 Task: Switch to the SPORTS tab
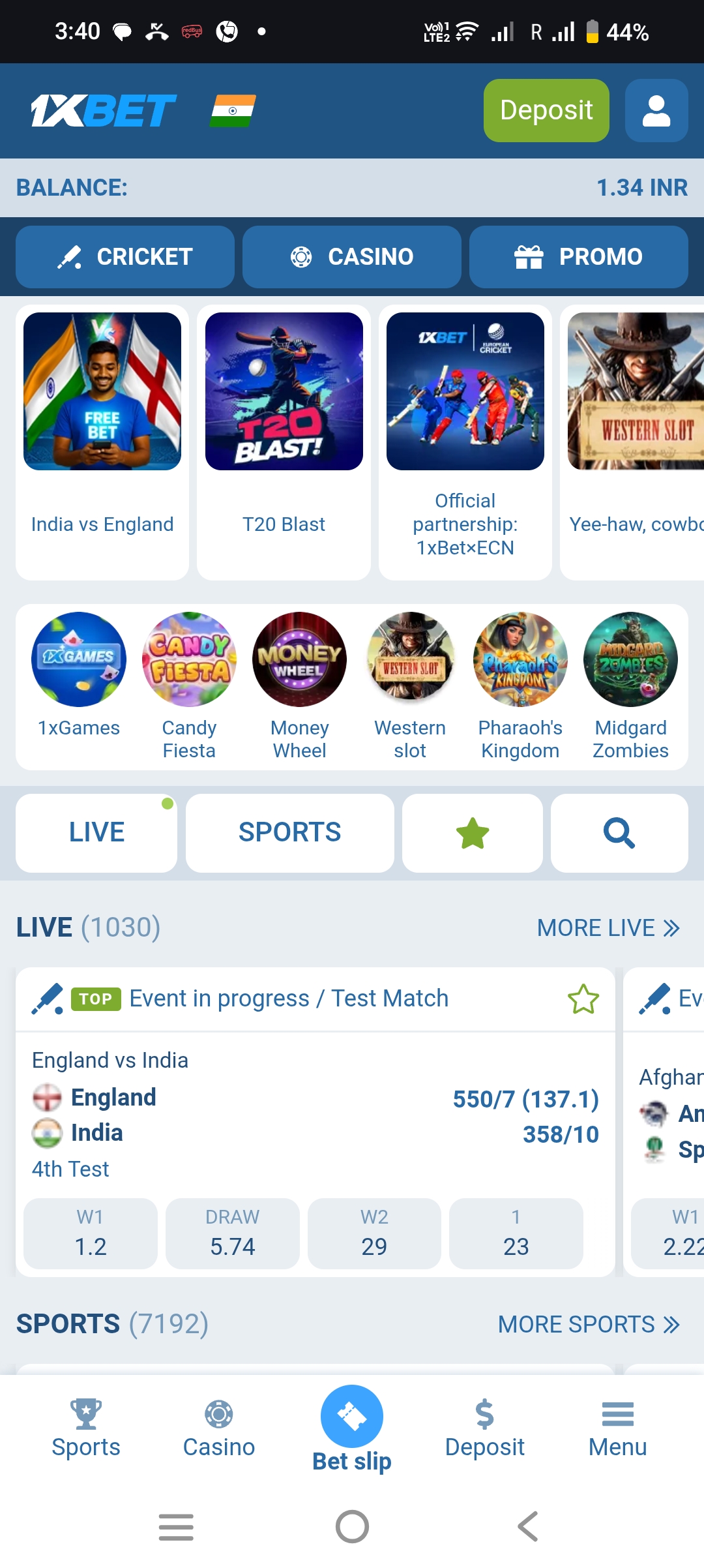point(289,832)
